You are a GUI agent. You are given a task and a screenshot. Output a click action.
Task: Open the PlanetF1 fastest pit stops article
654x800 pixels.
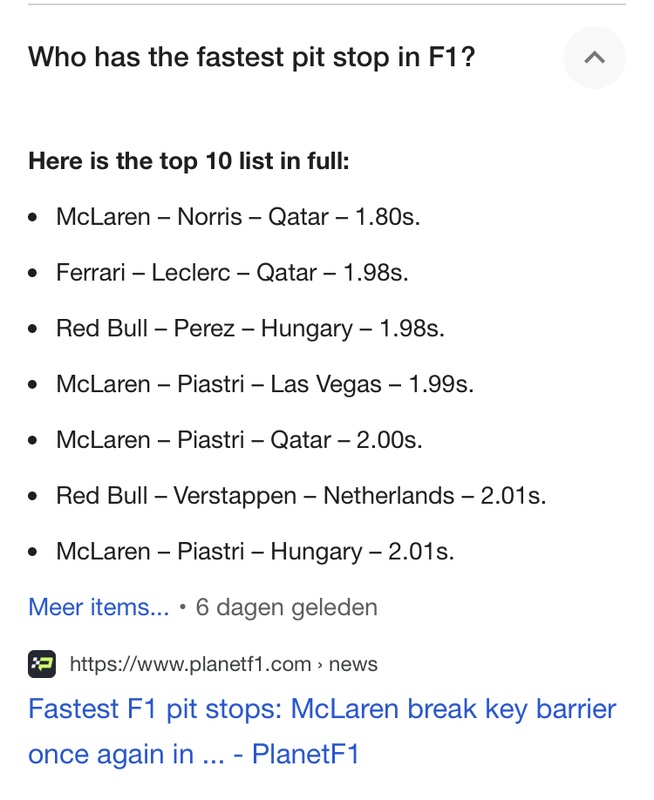(x=322, y=731)
